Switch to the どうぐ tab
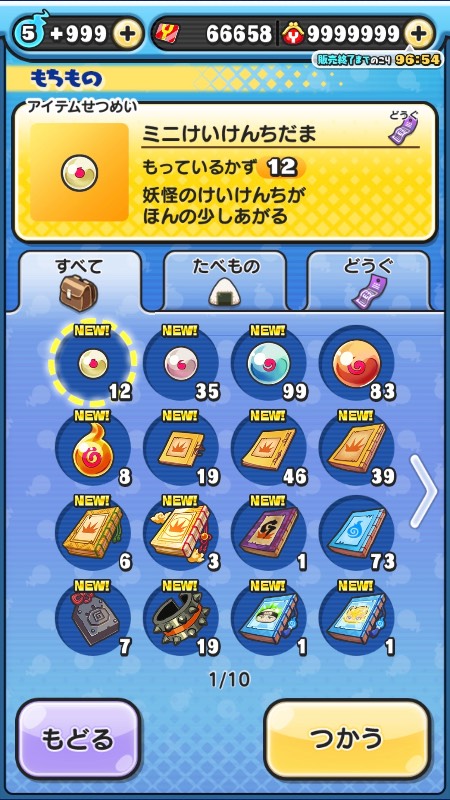This screenshot has width=450, height=800. tap(368, 281)
